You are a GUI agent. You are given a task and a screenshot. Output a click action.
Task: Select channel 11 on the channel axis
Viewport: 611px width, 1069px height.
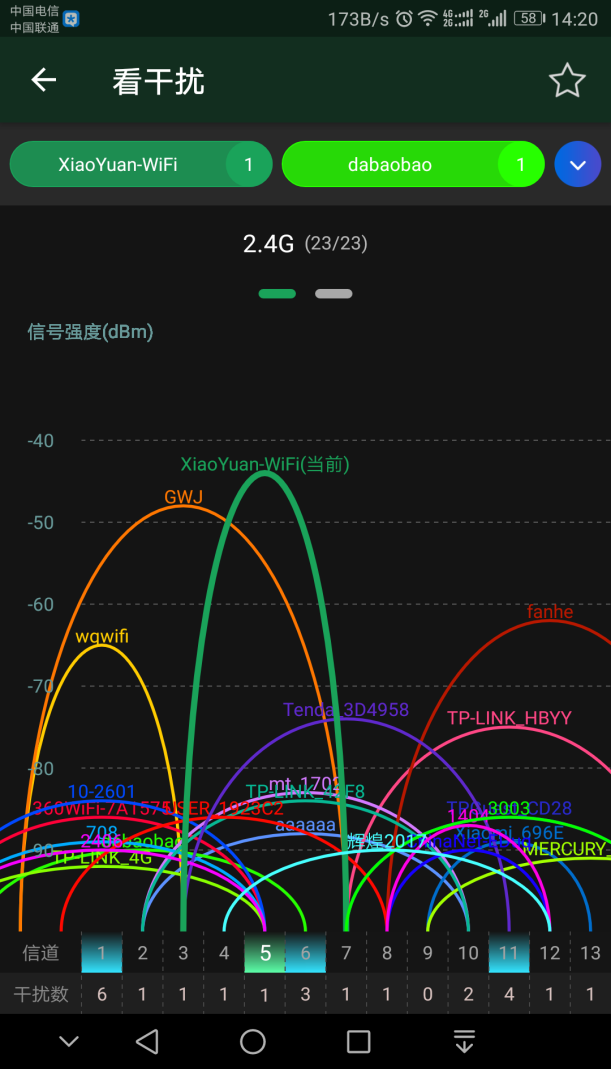[509, 952]
